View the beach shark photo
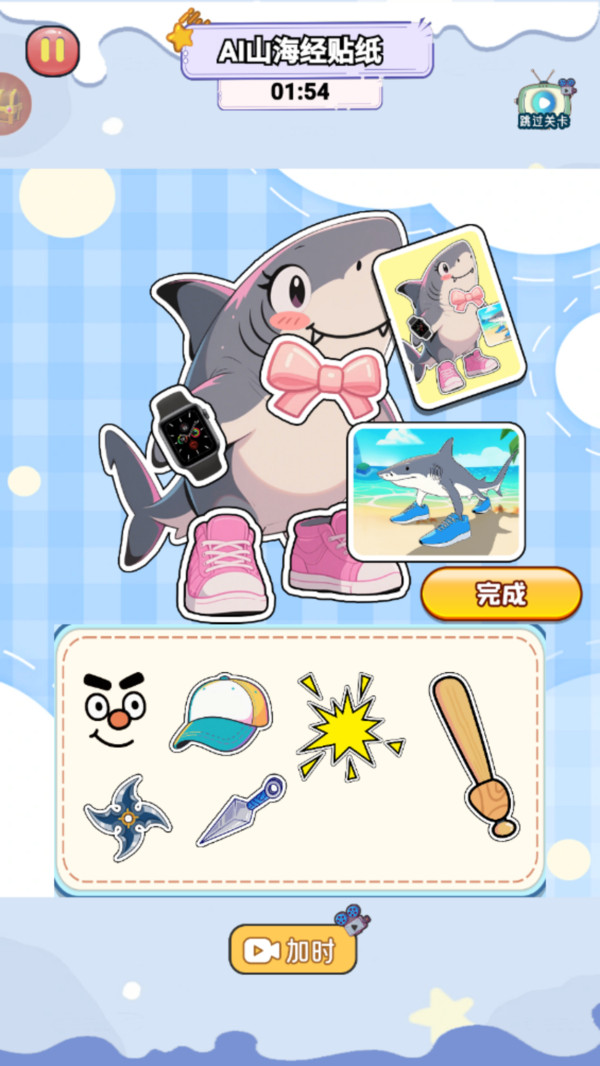The height and width of the screenshot is (1066, 600). [435, 492]
